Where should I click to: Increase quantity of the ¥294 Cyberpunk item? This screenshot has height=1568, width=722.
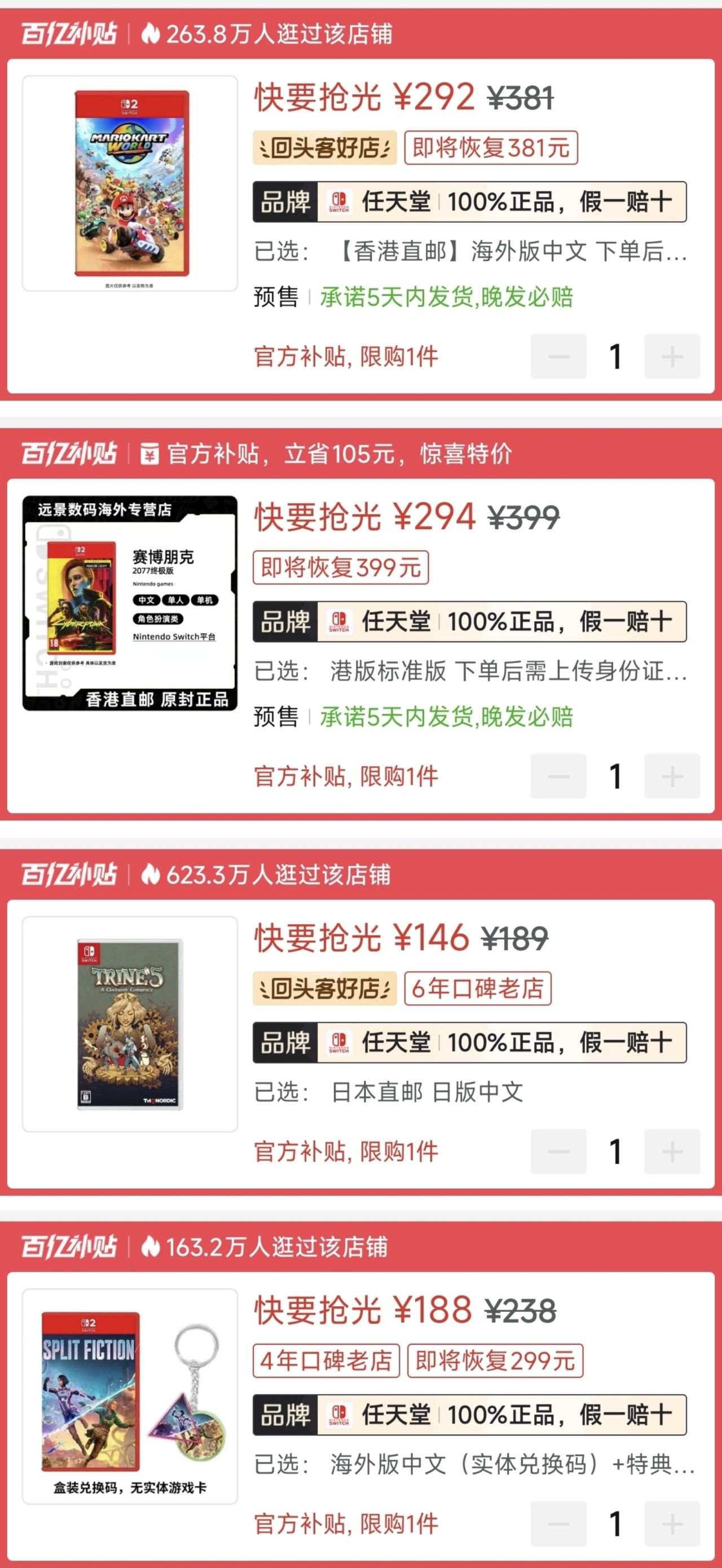[671, 776]
